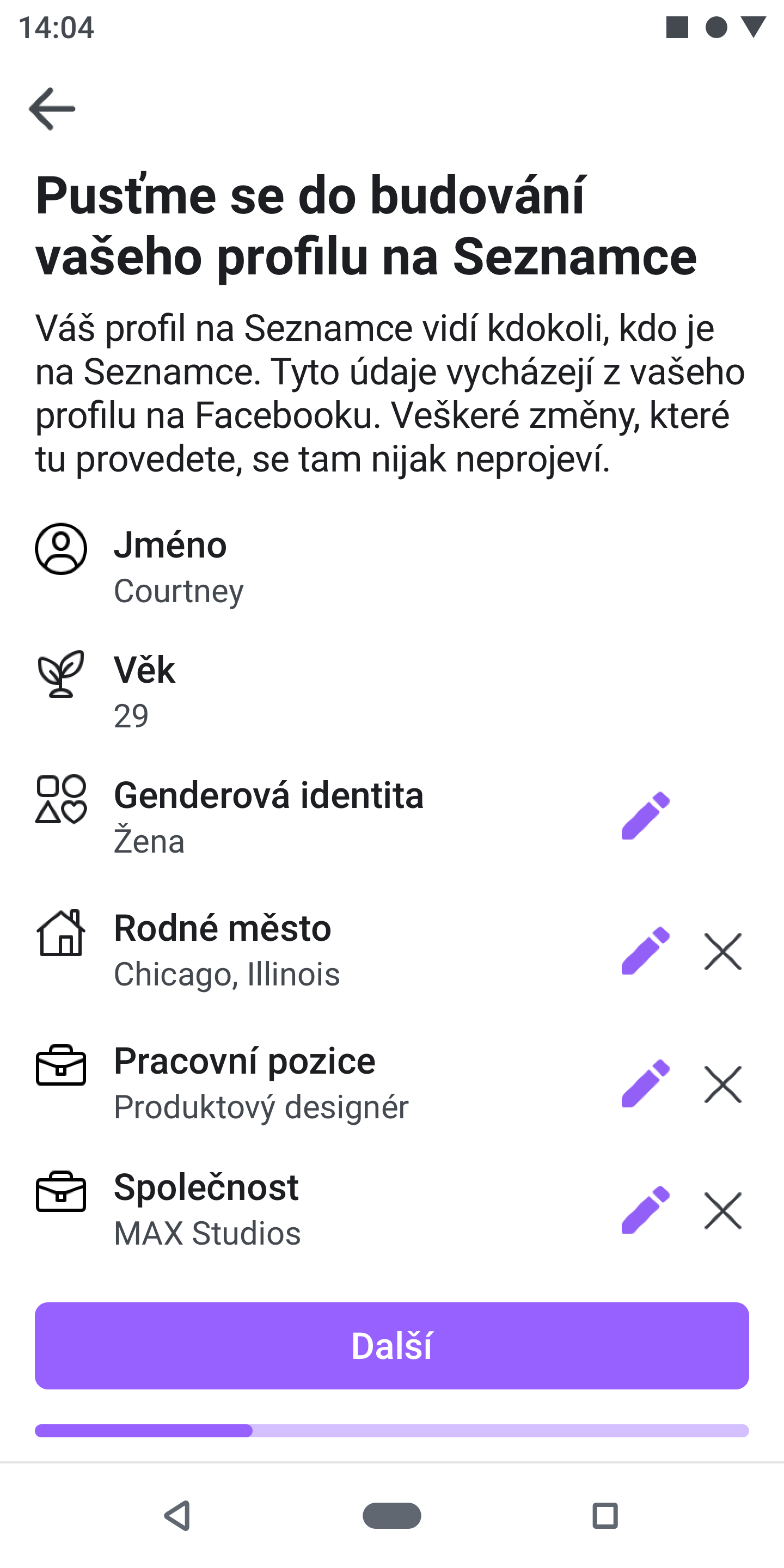Continue with the Další button
The image size is (784, 1568).
click(x=392, y=1346)
